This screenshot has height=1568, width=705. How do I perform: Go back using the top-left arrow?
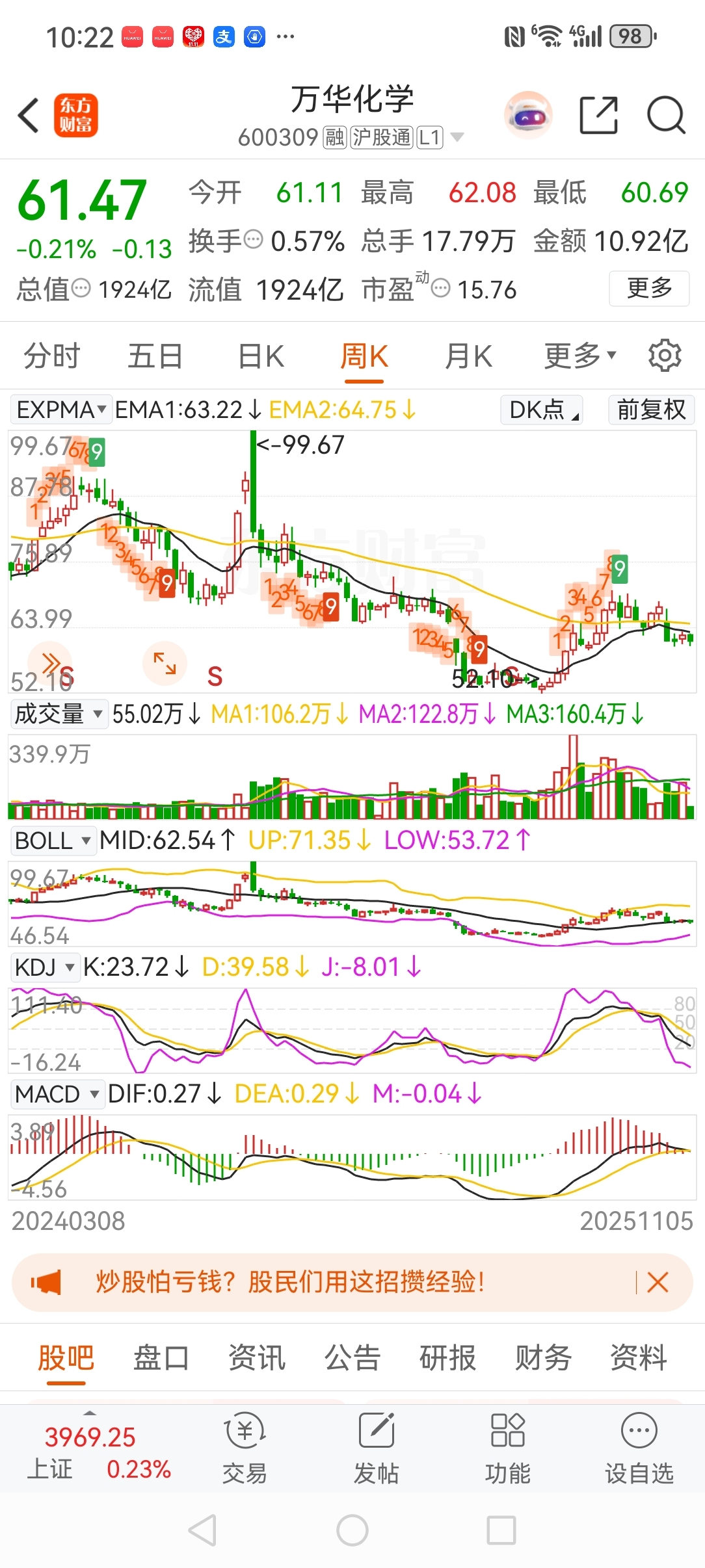click(29, 116)
